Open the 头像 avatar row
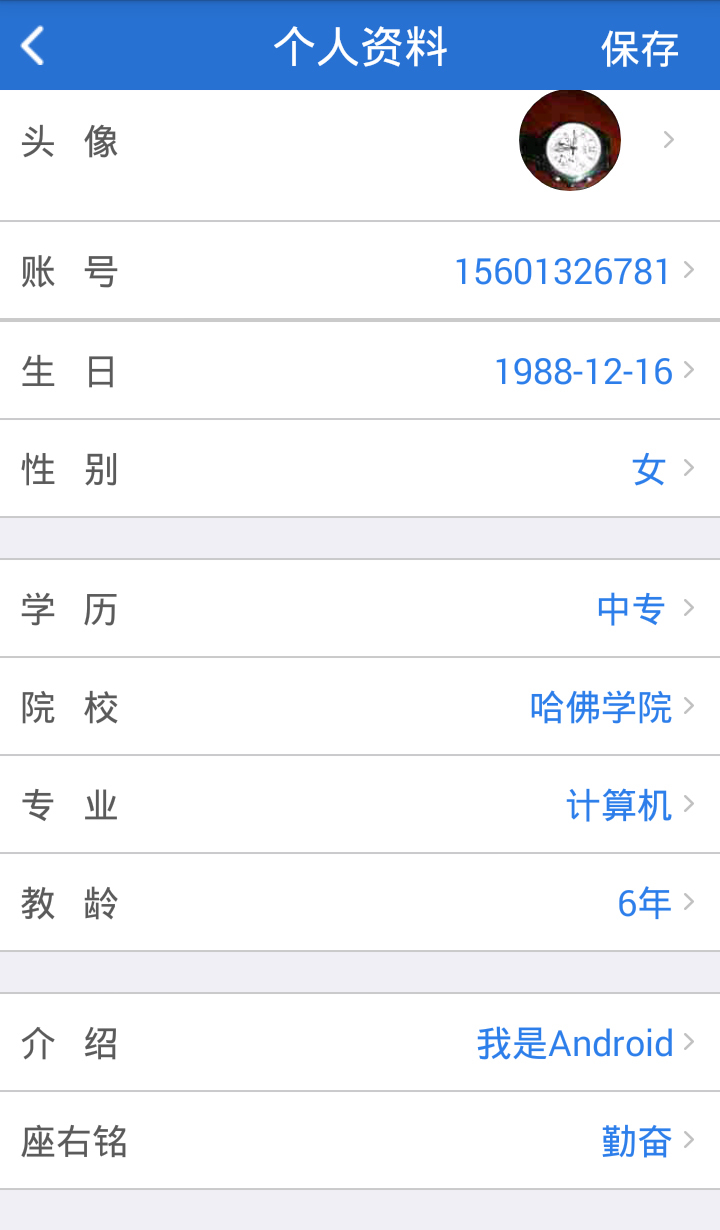Viewport: 720px width, 1230px height. tap(360, 142)
